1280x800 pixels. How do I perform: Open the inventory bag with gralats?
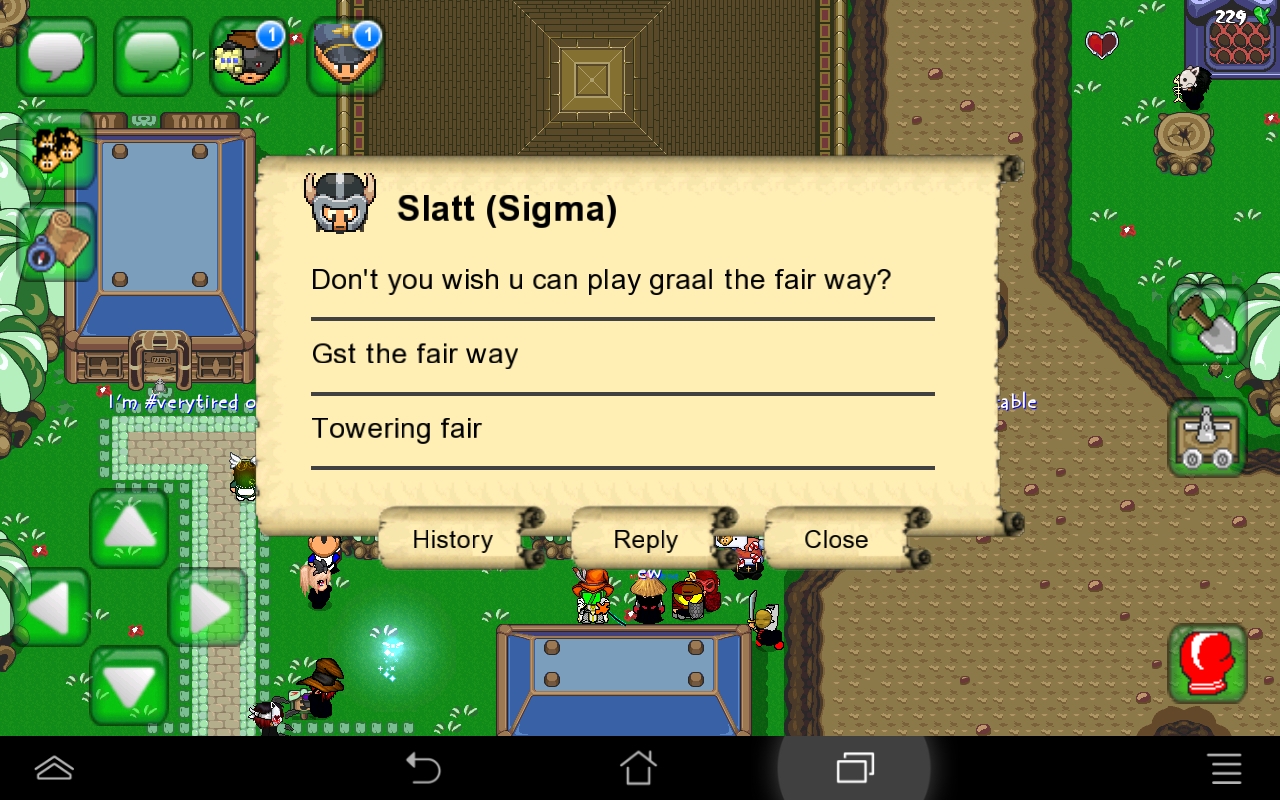pos(1232,40)
